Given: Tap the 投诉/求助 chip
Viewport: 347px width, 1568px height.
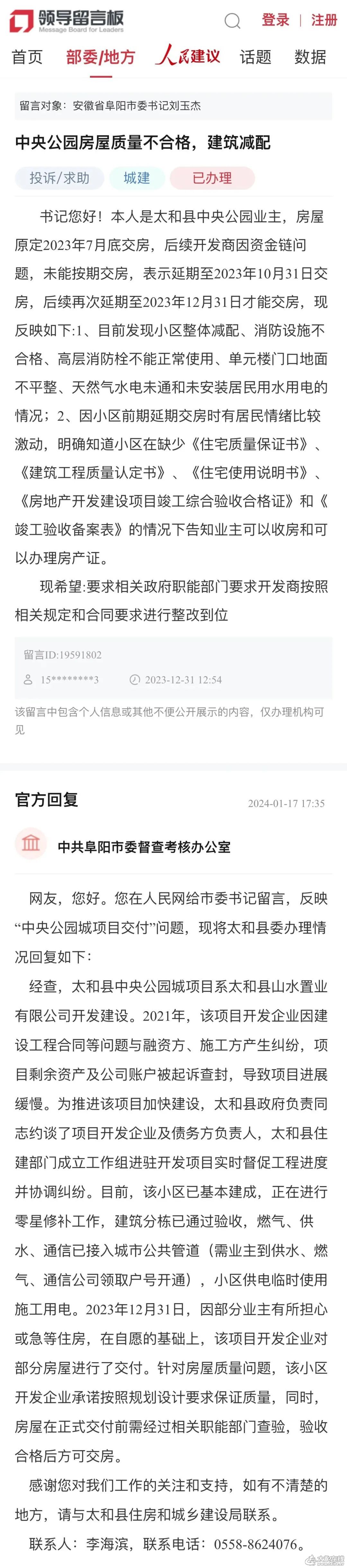Looking at the screenshot, I should [59, 178].
